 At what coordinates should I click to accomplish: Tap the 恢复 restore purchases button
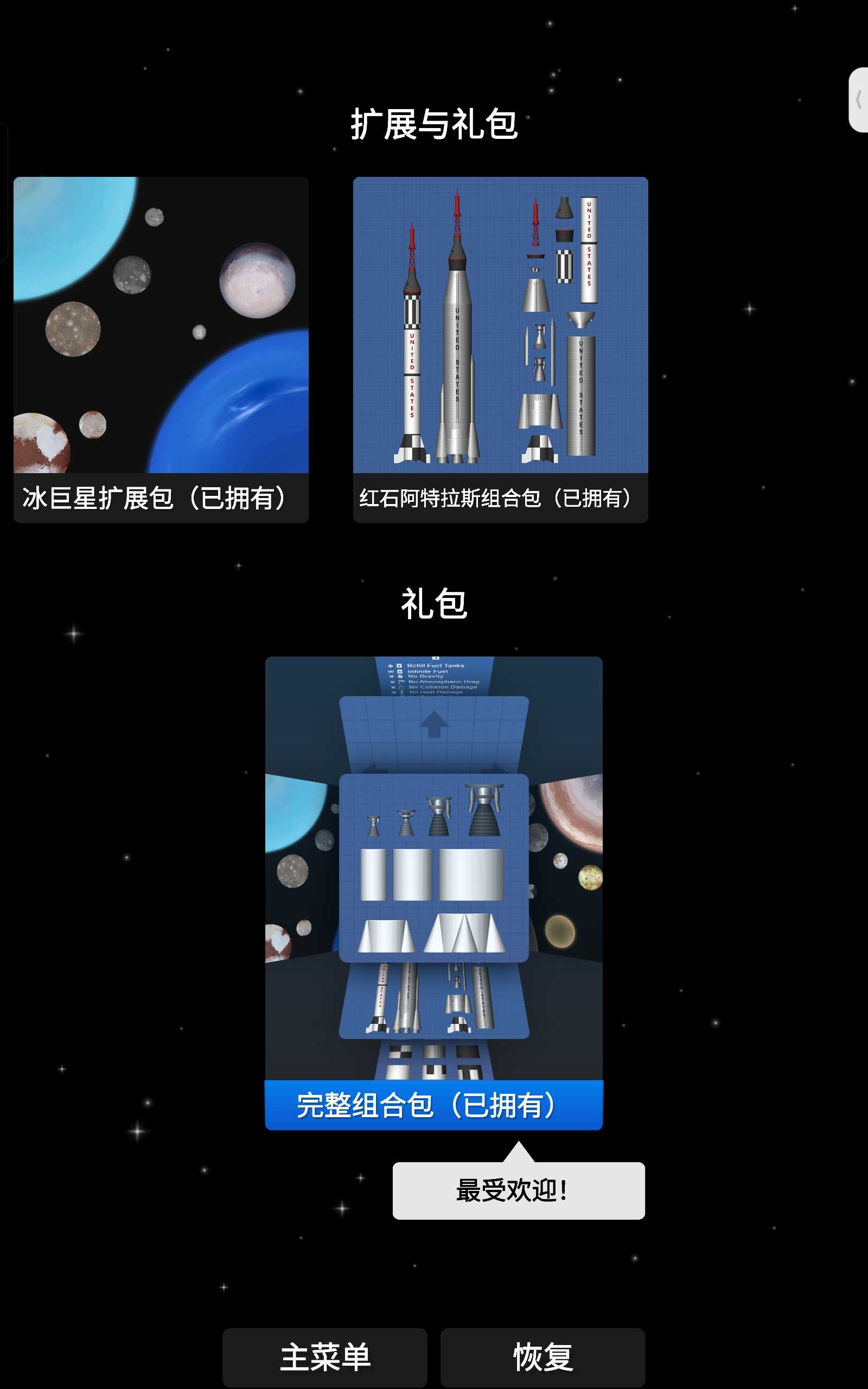[542, 1358]
